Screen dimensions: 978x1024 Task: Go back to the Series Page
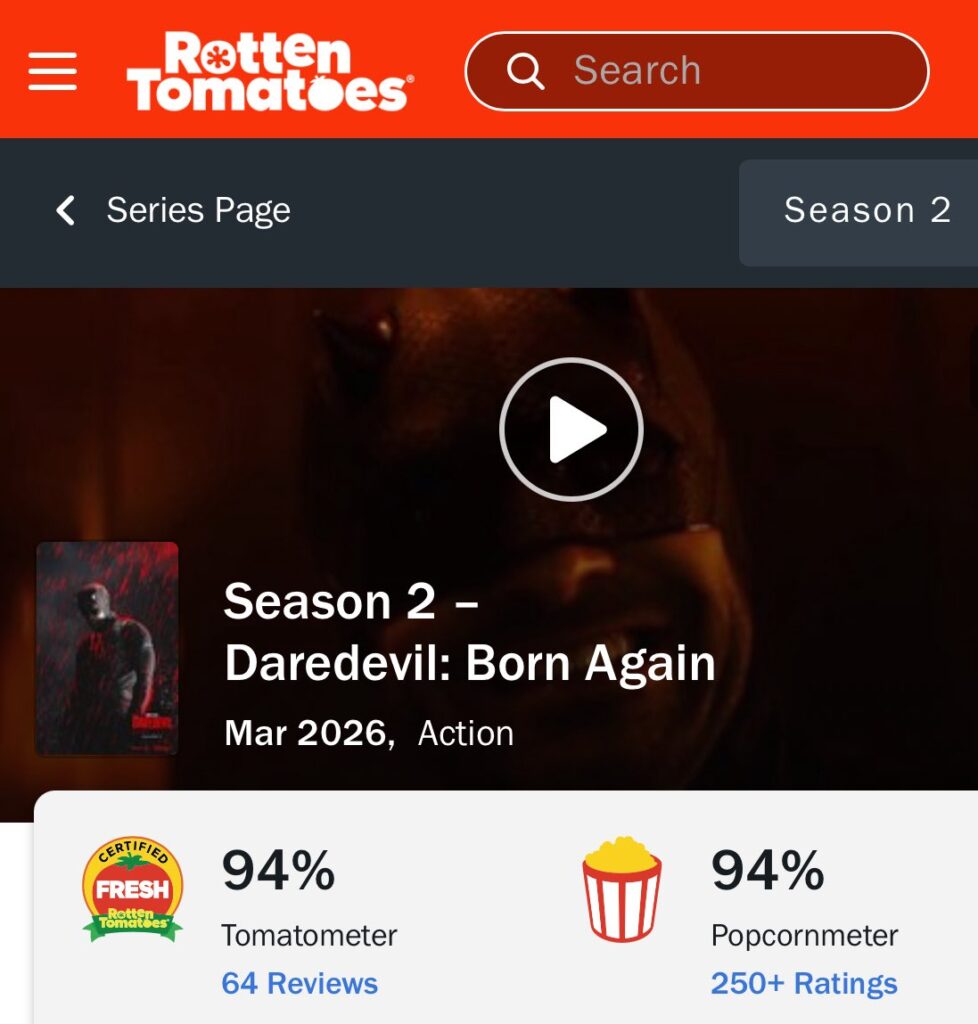[x=175, y=211]
